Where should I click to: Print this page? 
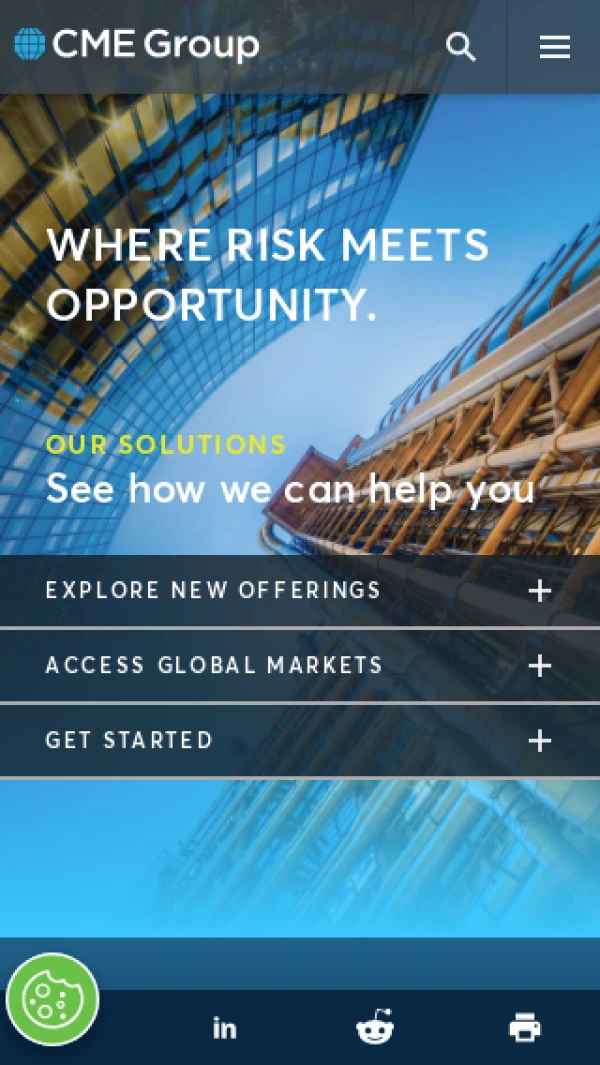coord(525,1027)
